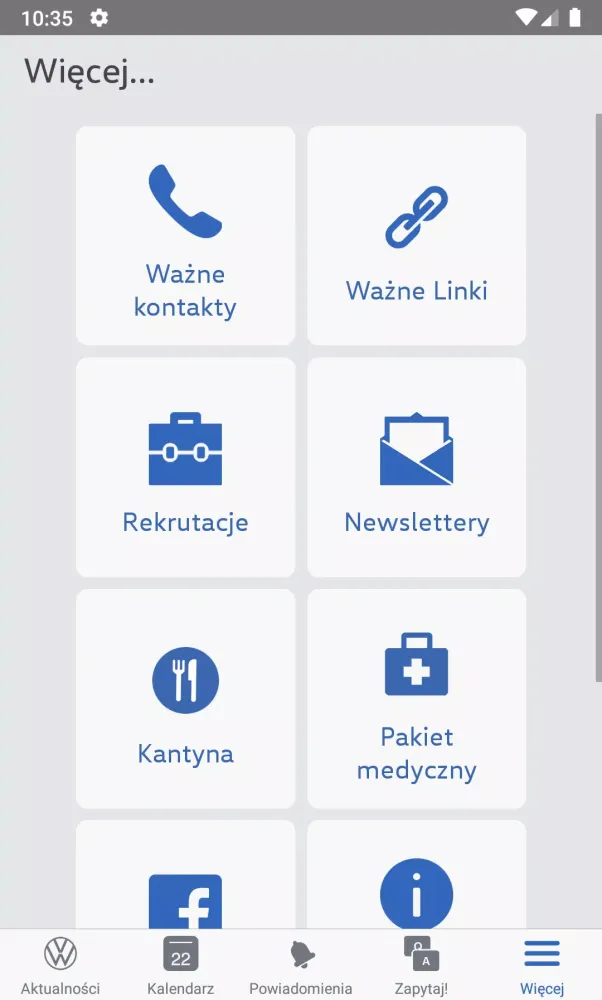This screenshot has width=602, height=1000.
Task: Tap the Więcej tab
Action: (x=542, y=966)
